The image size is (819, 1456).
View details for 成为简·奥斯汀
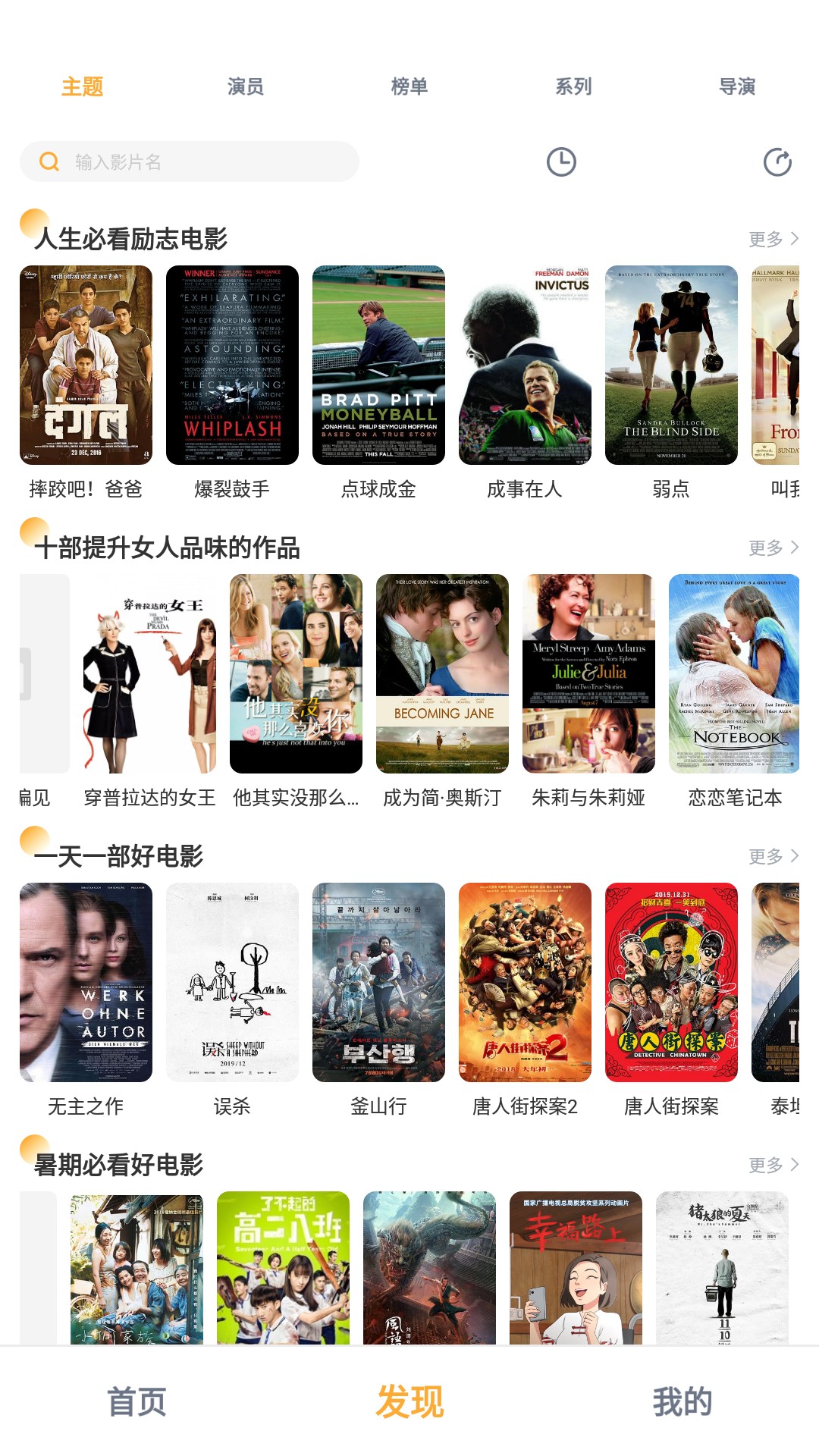click(442, 674)
